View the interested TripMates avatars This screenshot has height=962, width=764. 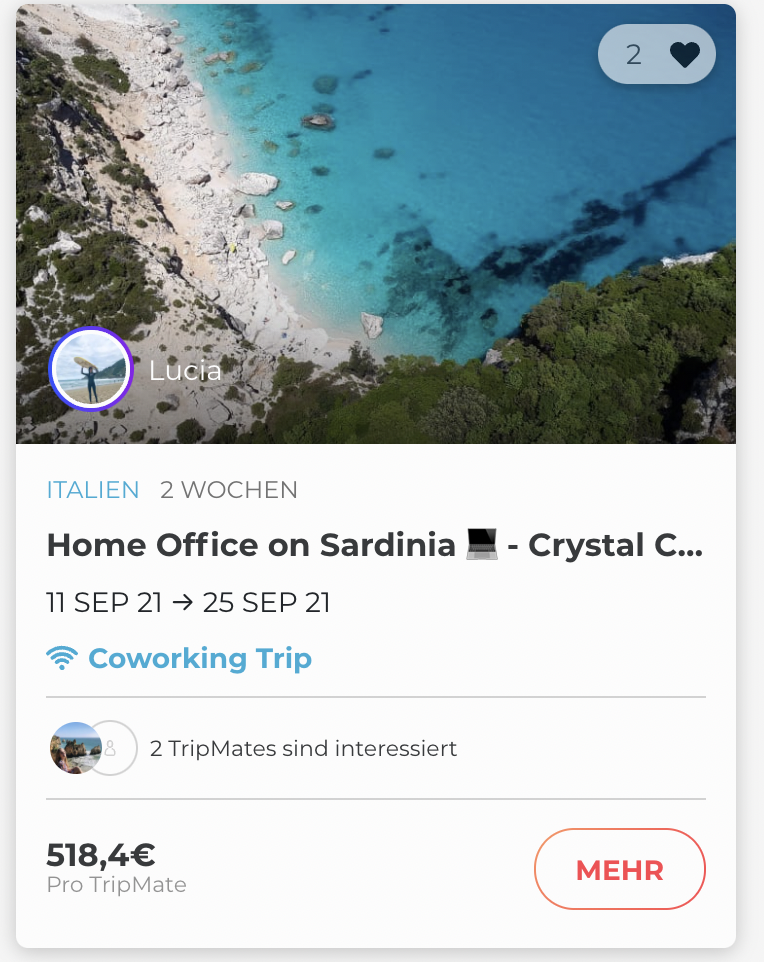tap(92, 748)
